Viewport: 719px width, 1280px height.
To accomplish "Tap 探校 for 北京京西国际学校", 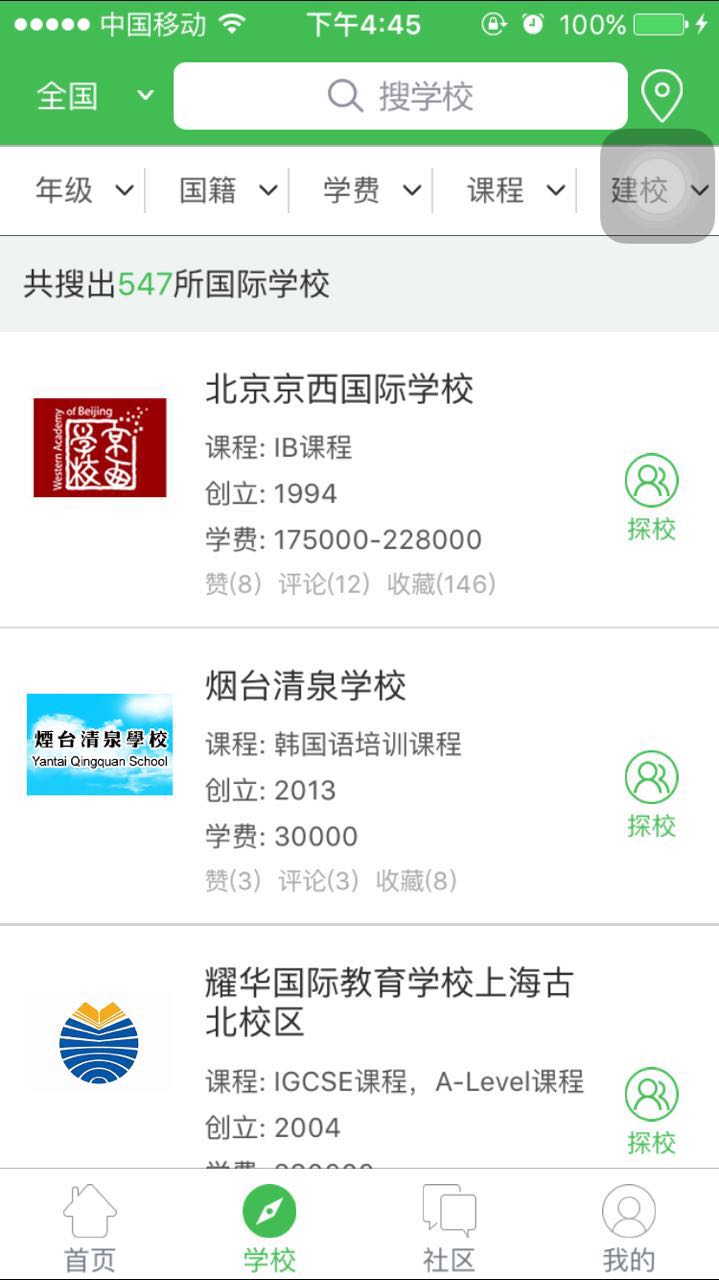I will tap(651, 498).
